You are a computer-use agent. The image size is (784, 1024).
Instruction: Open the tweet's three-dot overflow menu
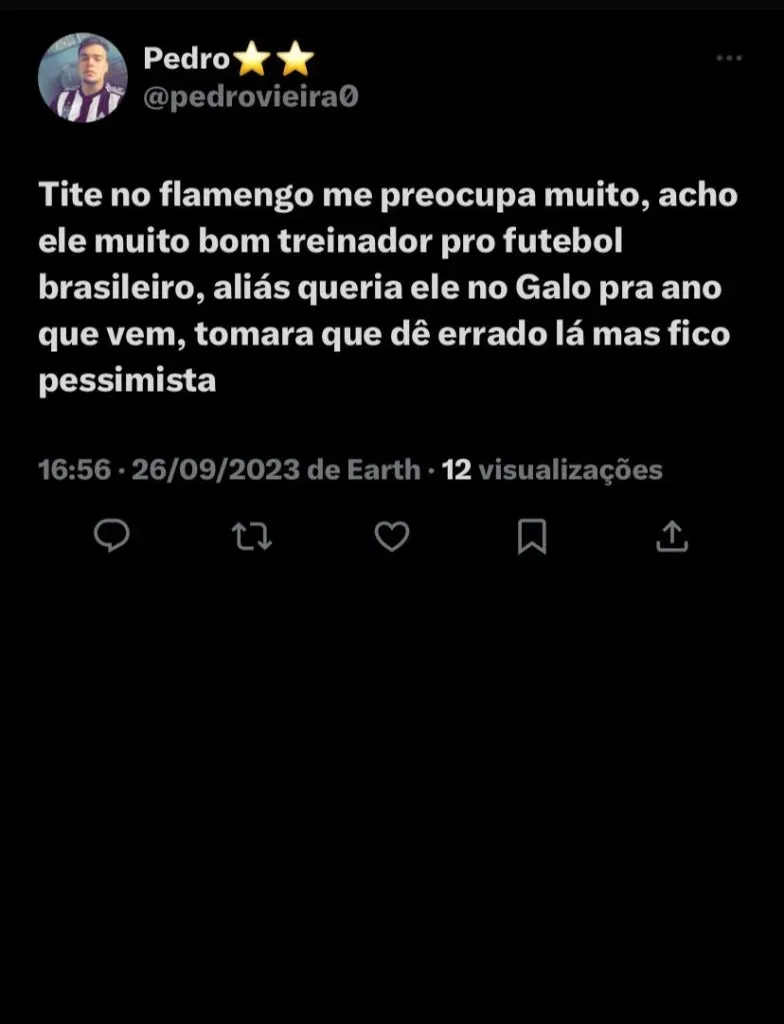729,59
